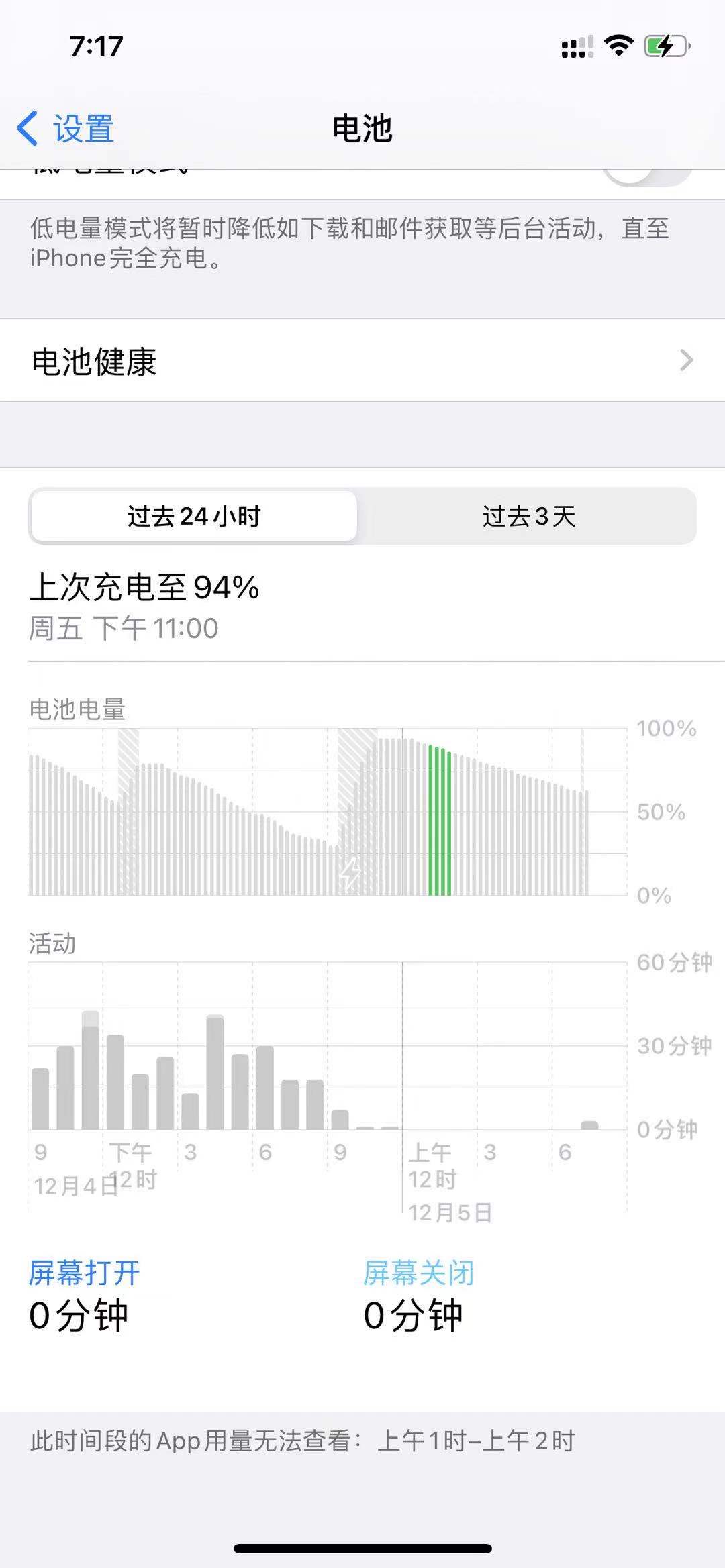Go back to 设置
725x1568 pixels.
point(66,128)
